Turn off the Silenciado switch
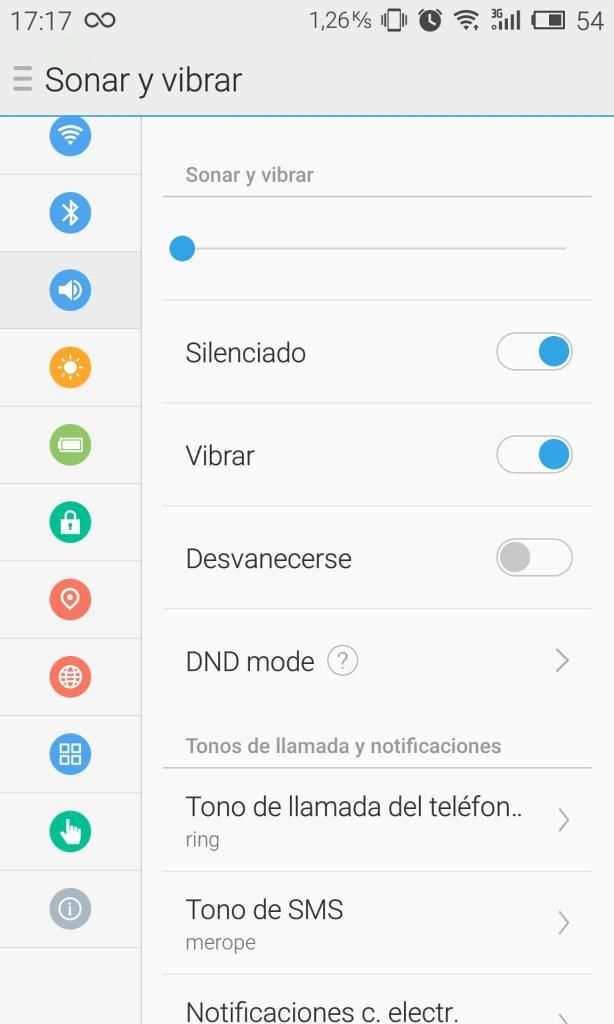The image size is (614, 1024). click(534, 352)
